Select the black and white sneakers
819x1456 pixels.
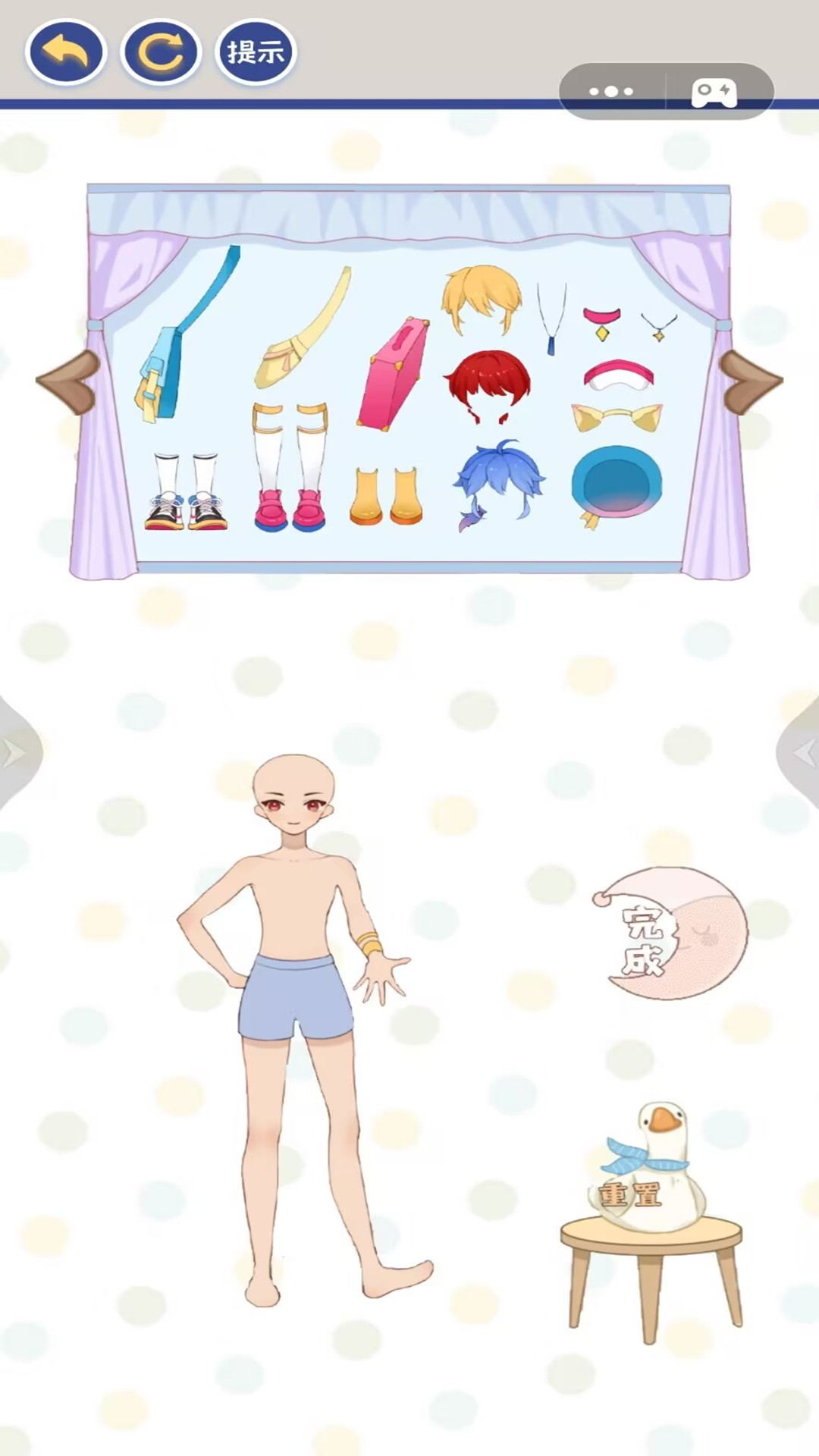tap(186, 497)
